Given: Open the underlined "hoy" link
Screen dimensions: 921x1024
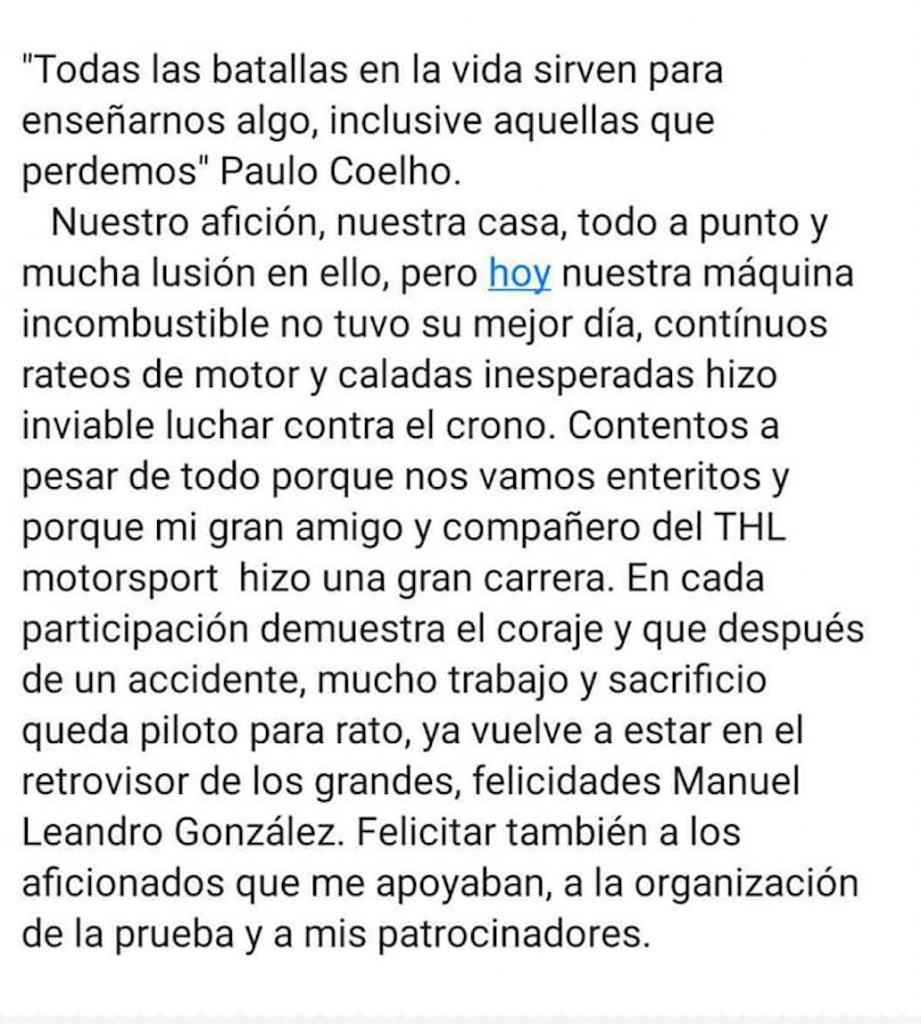Looking at the screenshot, I should tap(520, 273).
